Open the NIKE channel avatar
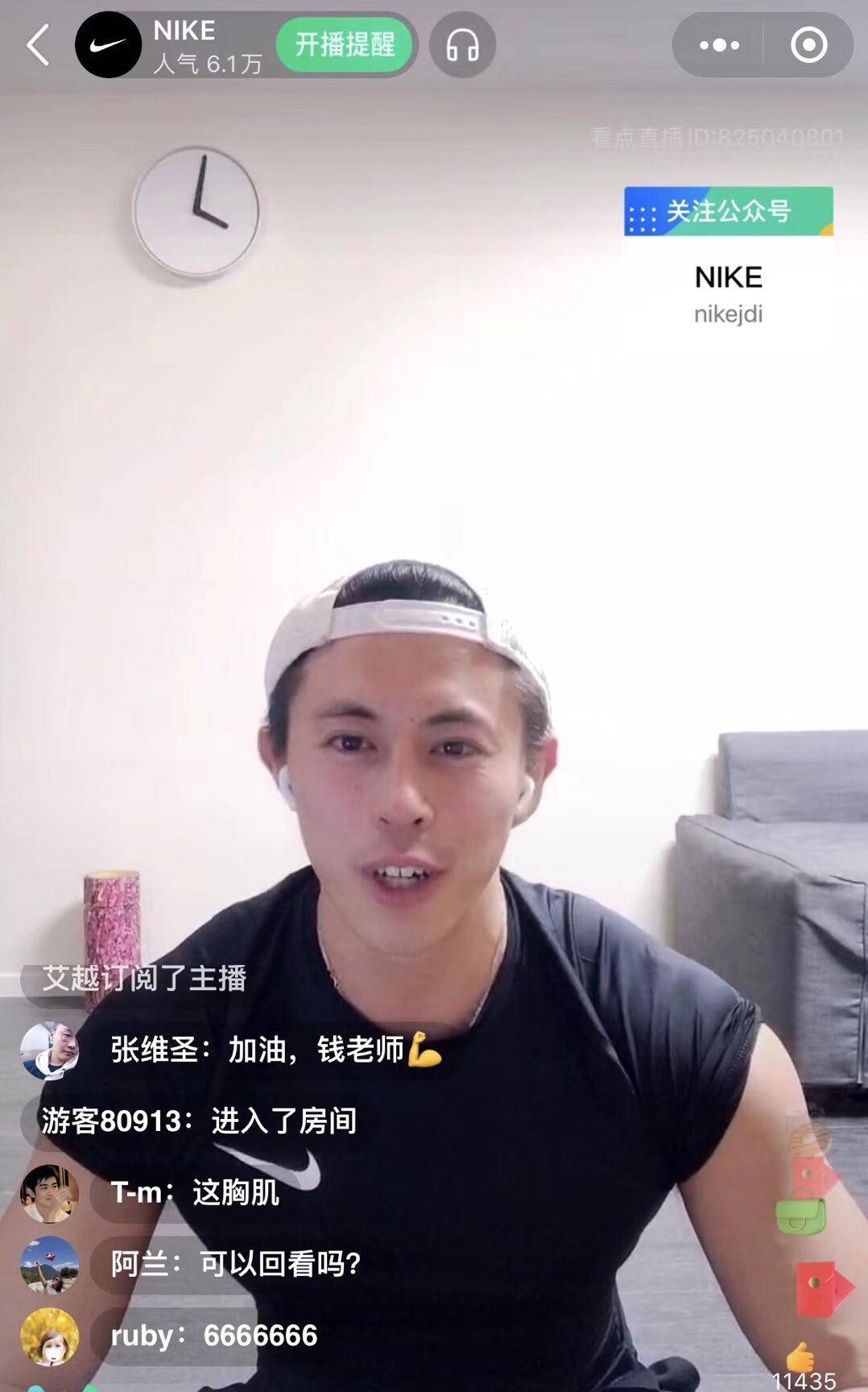Viewport: 868px width, 1392px height. tap(108, 45)
